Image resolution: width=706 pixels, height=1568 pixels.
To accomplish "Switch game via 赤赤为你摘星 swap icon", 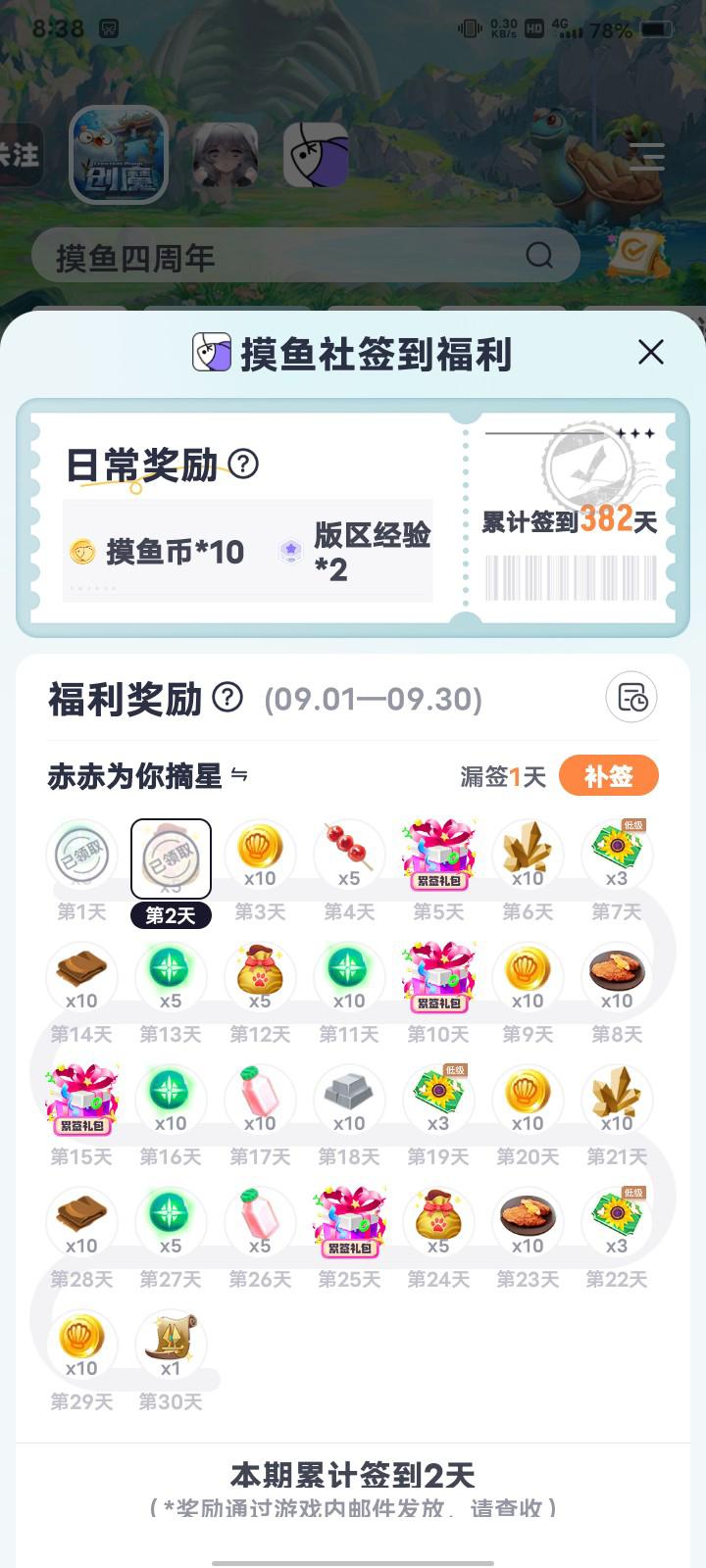I will (x=239, y=776).
